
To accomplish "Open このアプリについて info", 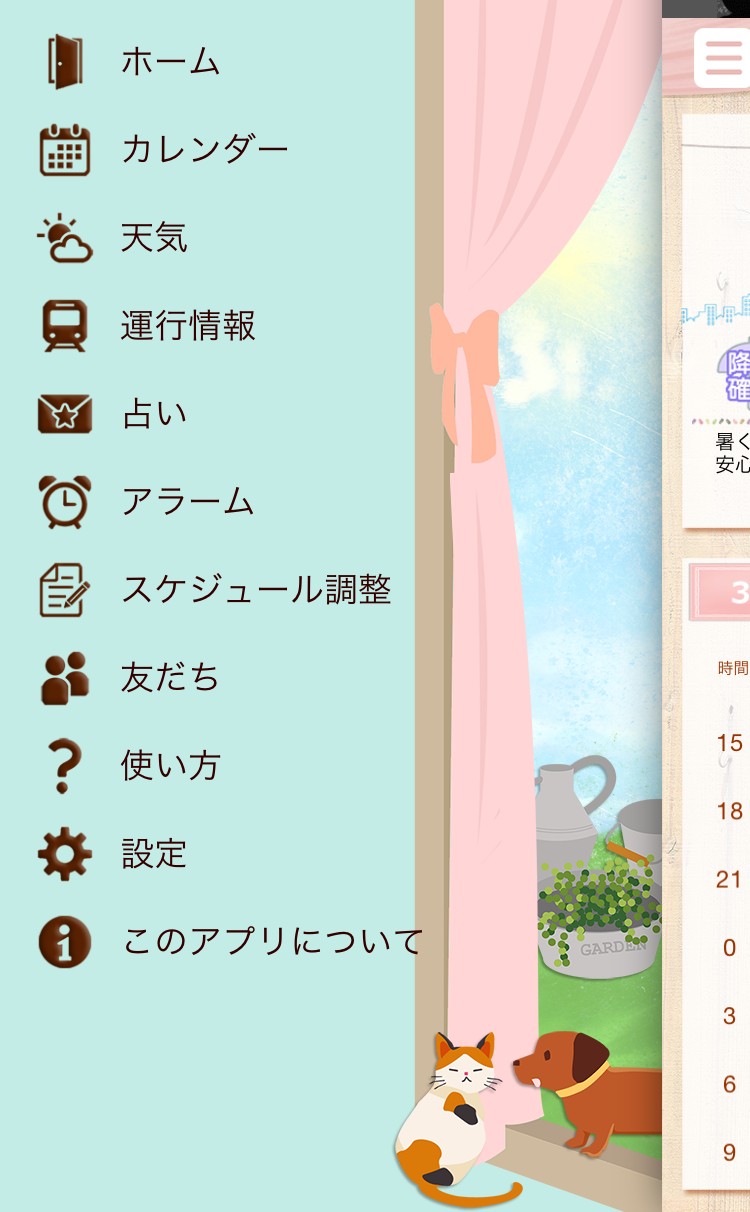I will coord(272,941).
